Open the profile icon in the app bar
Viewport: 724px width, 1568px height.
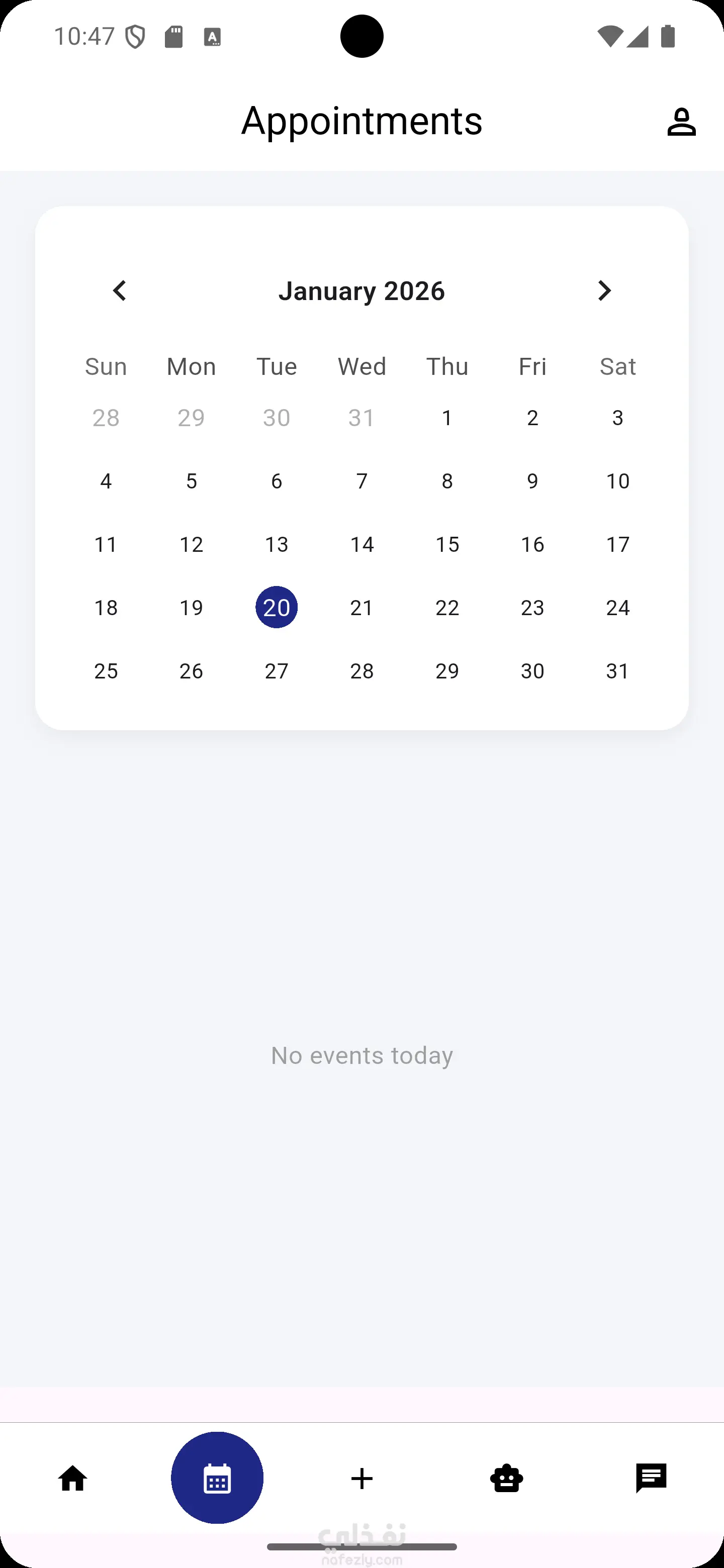(681, 122)
